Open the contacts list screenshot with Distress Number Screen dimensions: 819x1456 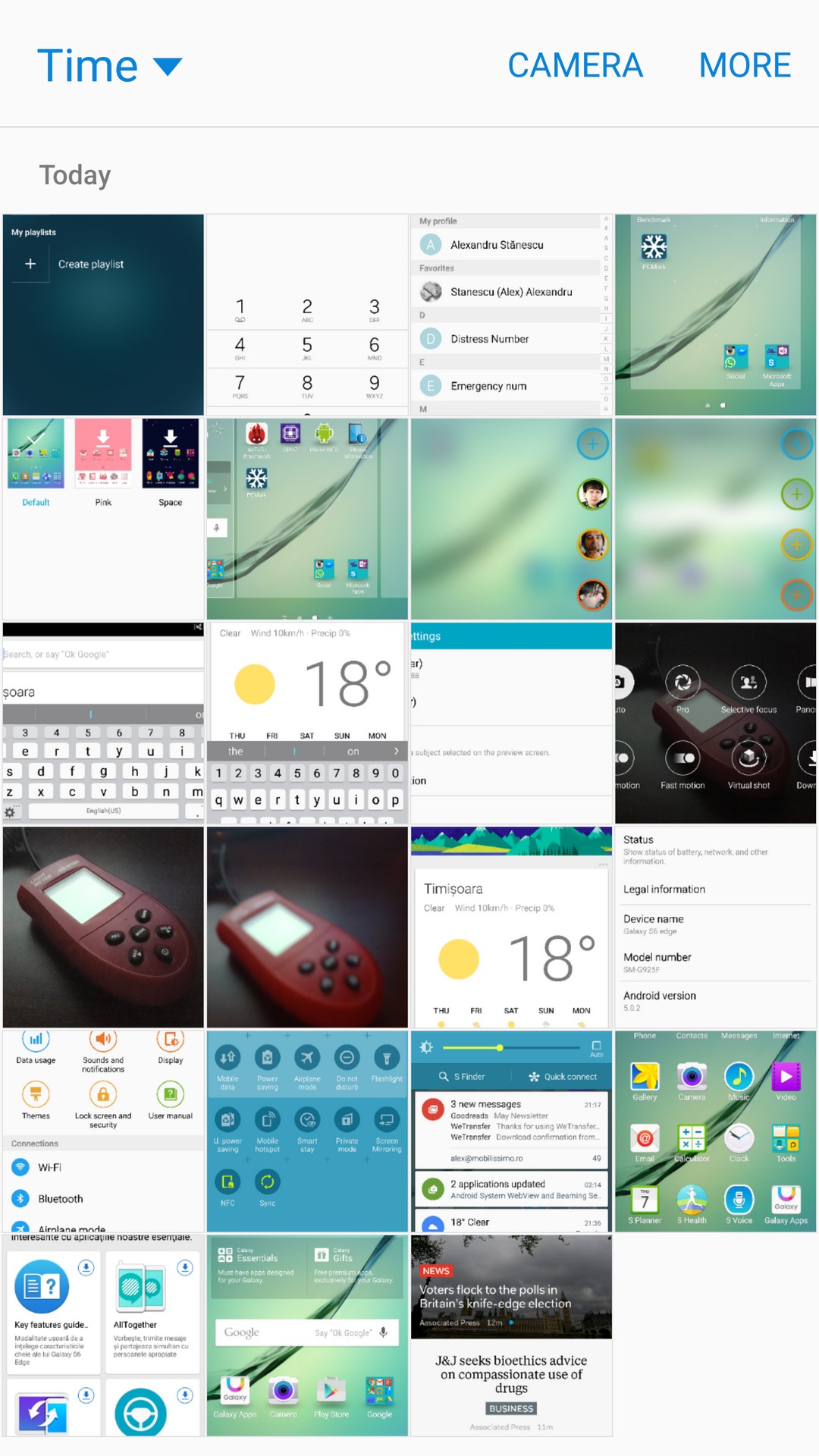[511, 315]
